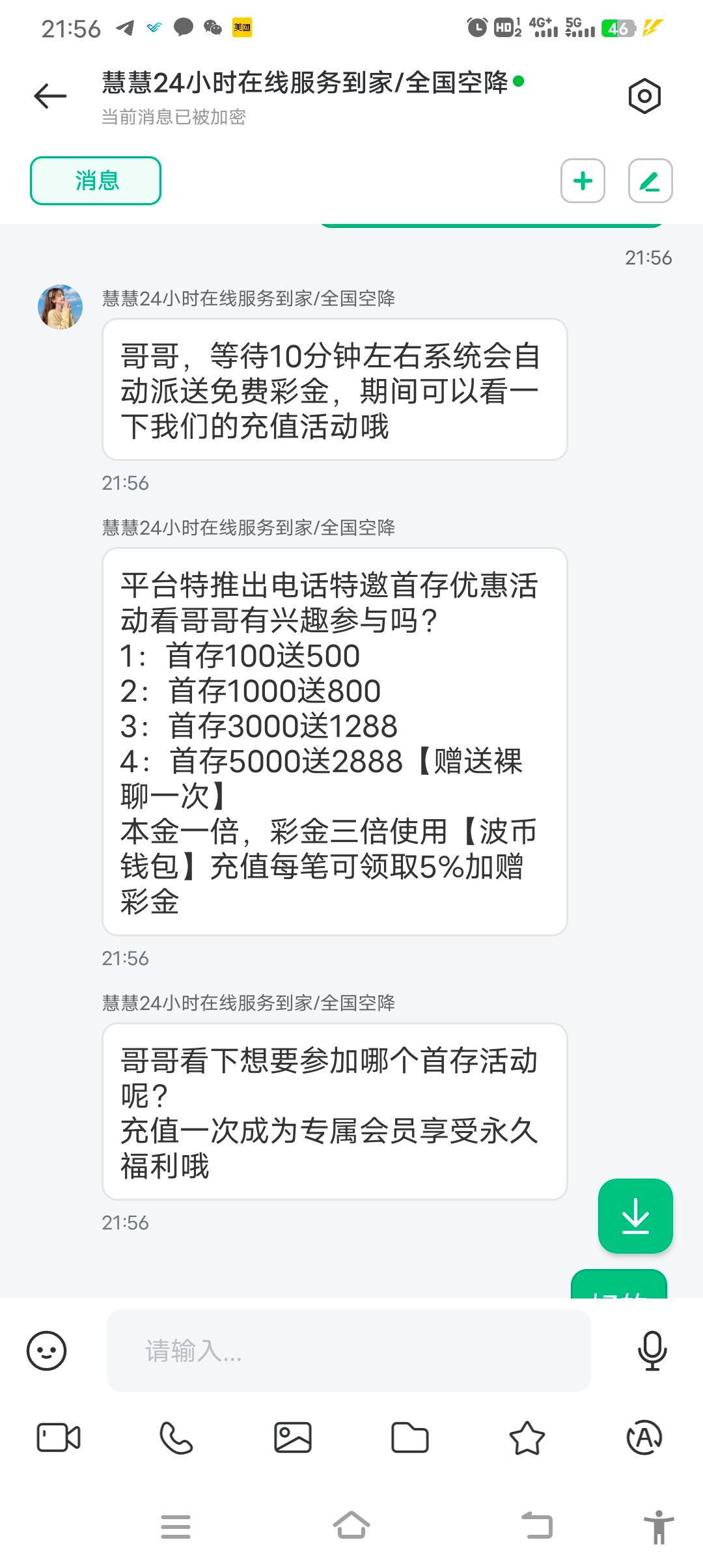Focus the 请输入 message field
Viewport: 703px width, 1568px height.
348,1351
